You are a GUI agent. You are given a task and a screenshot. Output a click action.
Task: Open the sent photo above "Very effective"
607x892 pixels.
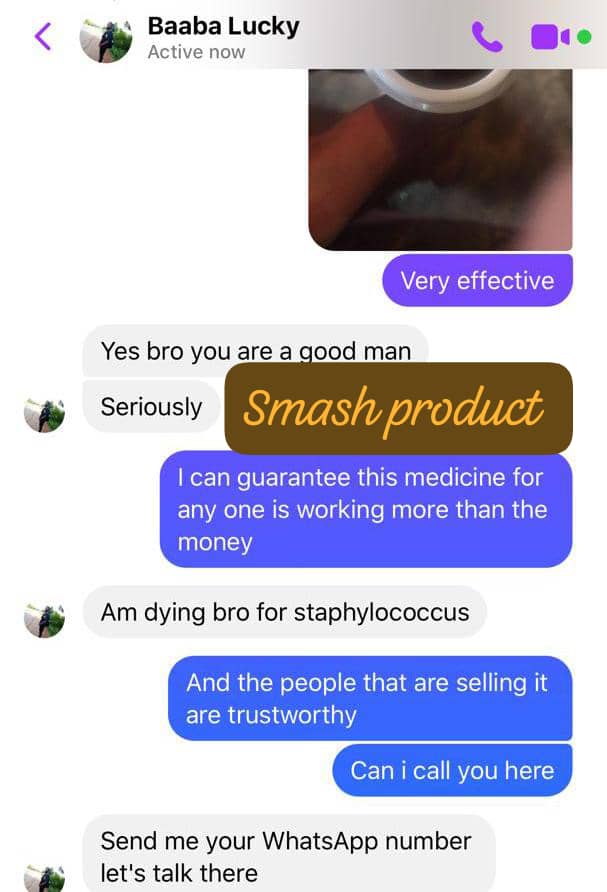pos(440,160)
